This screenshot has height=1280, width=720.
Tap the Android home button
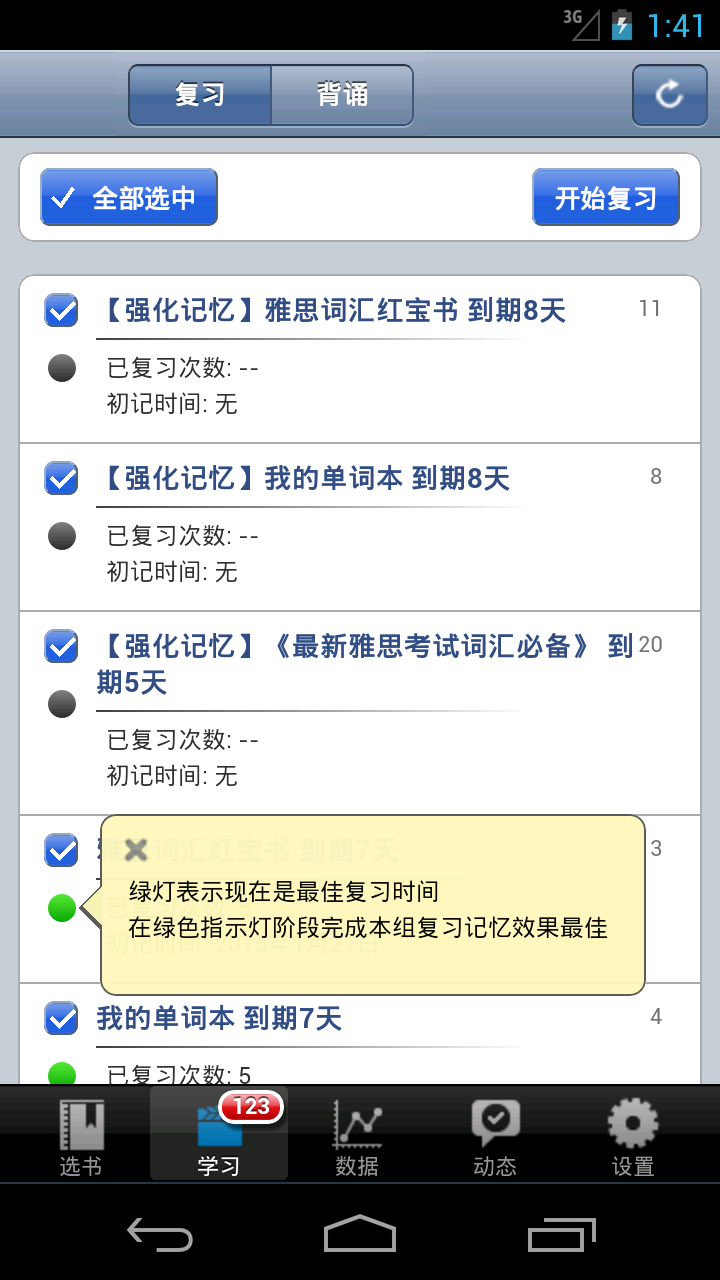tap(360, 1236)
